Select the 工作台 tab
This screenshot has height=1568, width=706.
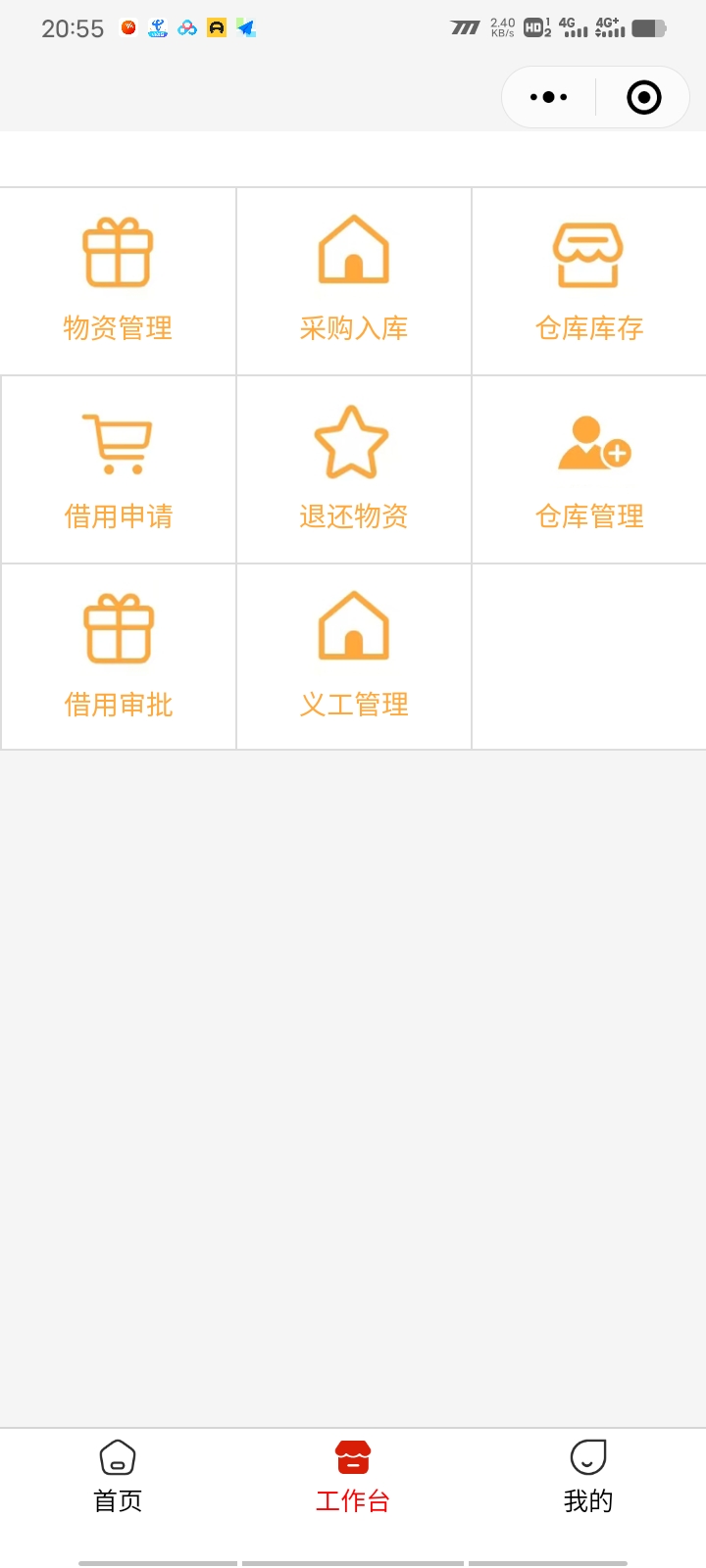[353, 1477]
